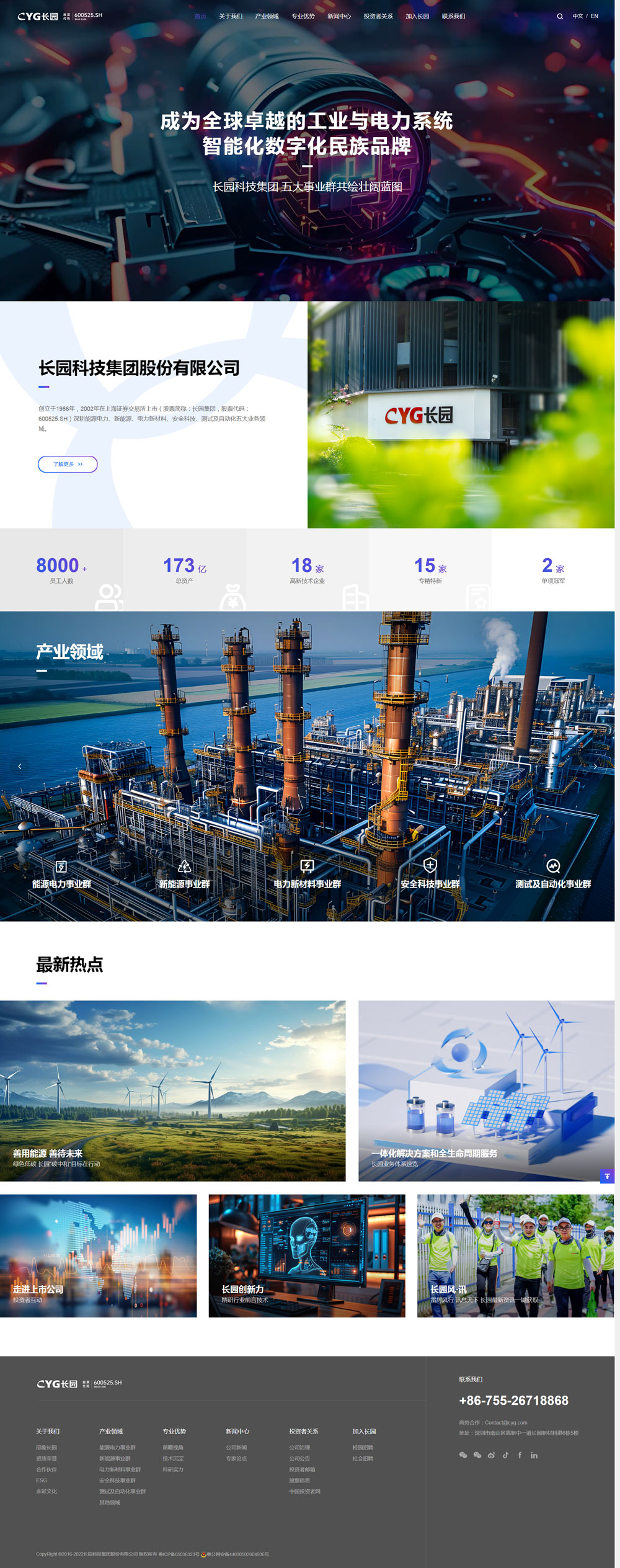Tap the 了解更多 button
The height and width of the screenshot is (1568, 620).
tap(68, 464)
